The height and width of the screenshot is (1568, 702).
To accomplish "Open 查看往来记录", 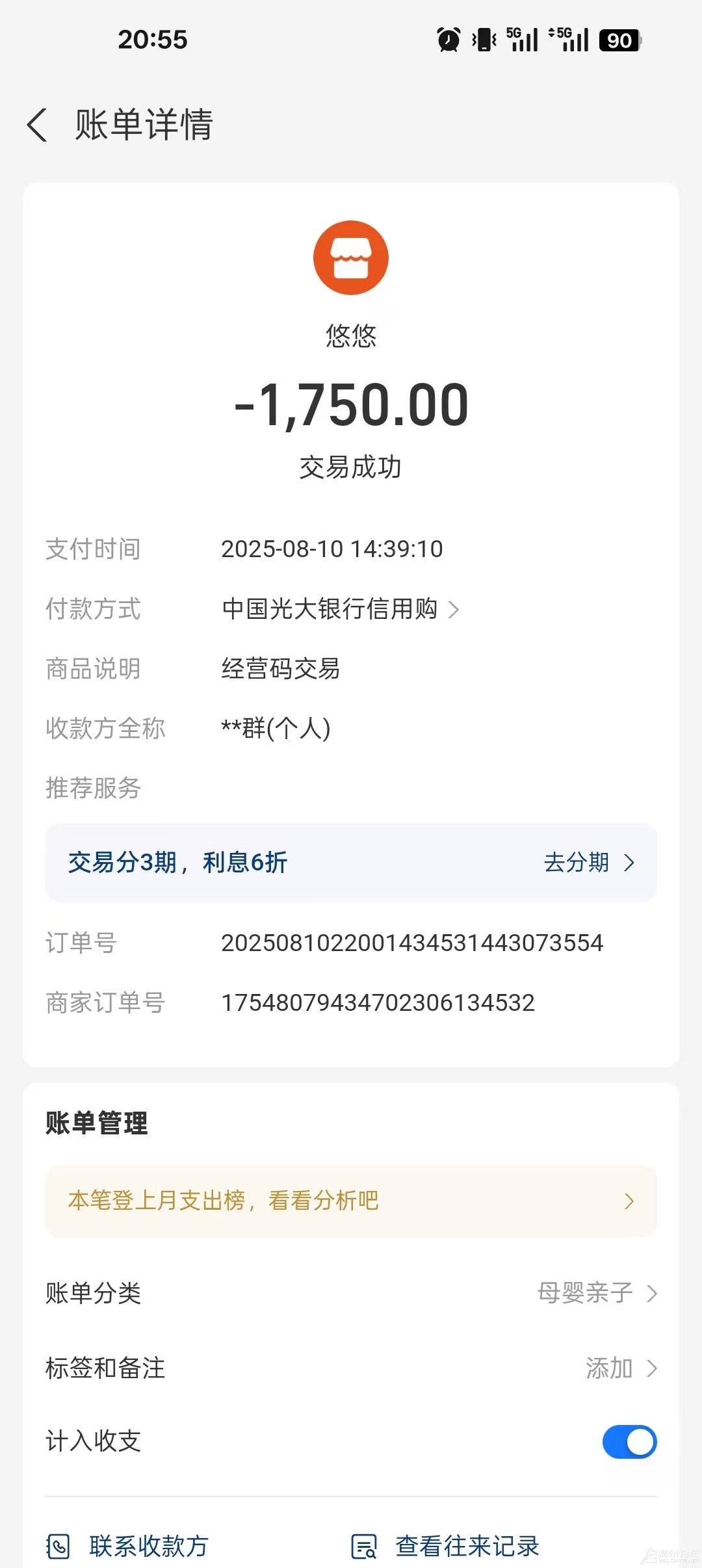I will [446, 1546].
